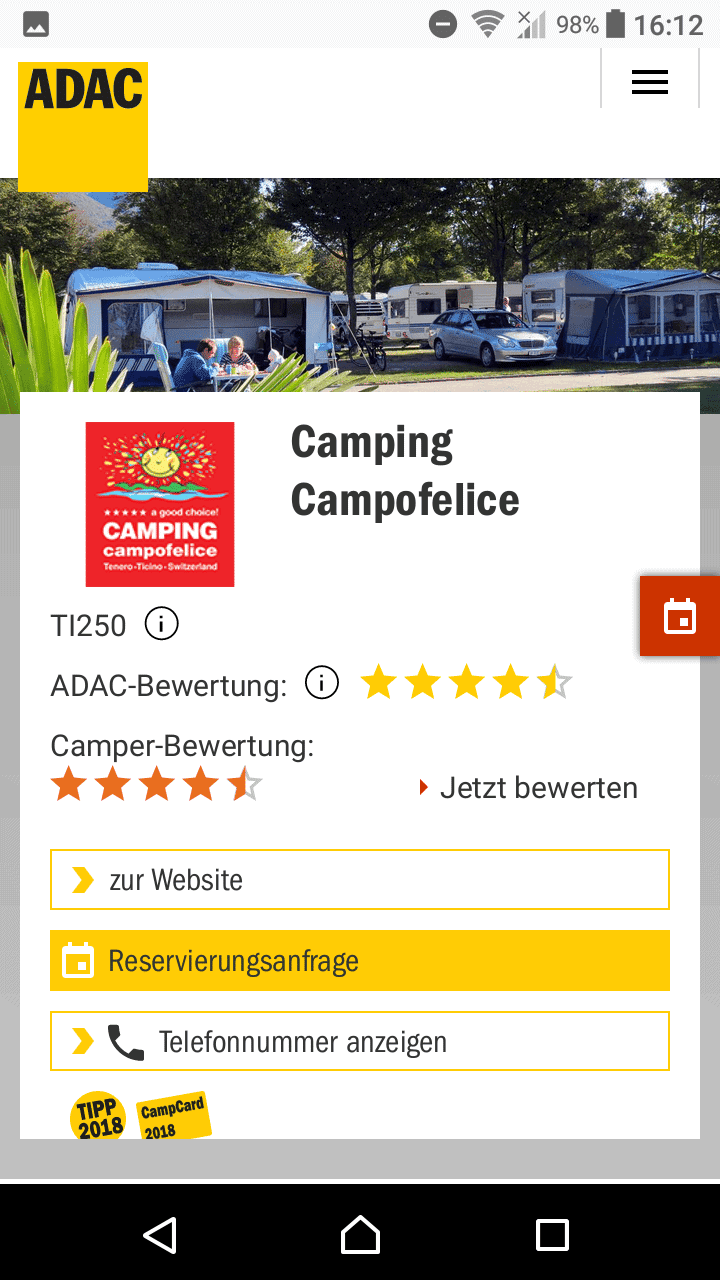
Task: Tap Jetzt bewerten link
Action: 528,788
